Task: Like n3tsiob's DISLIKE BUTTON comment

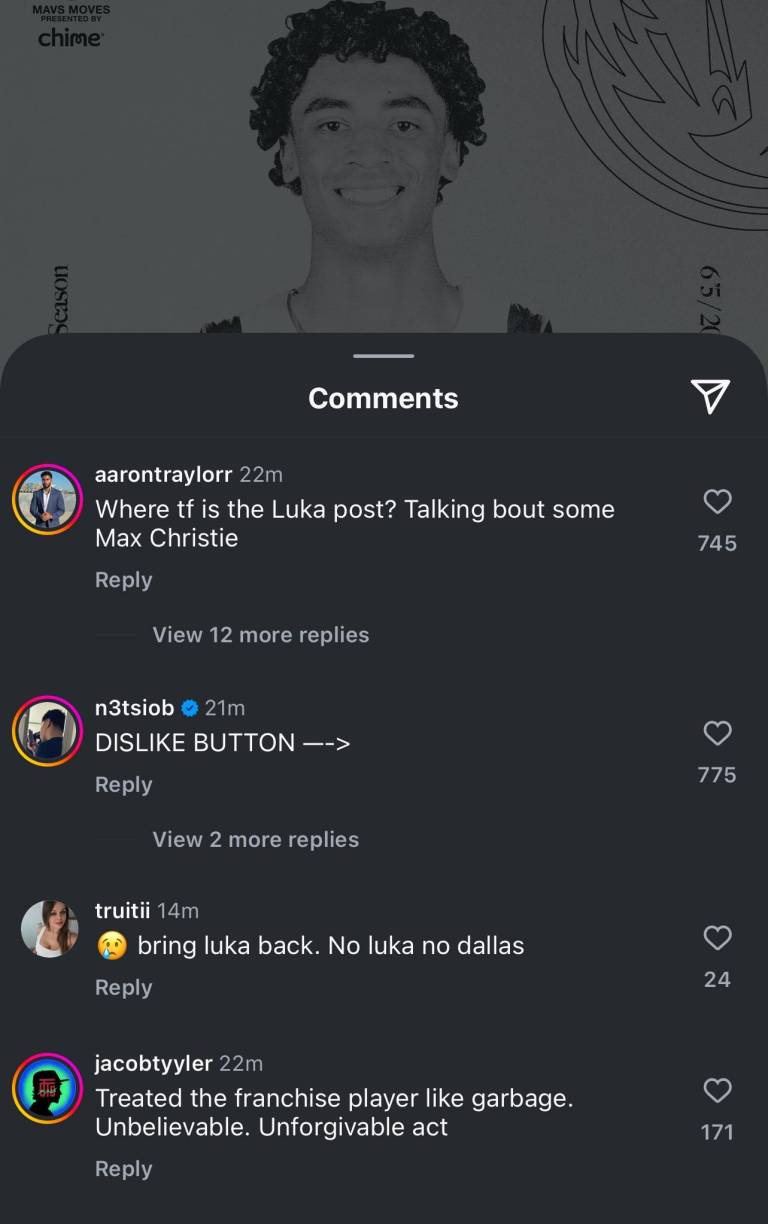Action: [717, 733]
